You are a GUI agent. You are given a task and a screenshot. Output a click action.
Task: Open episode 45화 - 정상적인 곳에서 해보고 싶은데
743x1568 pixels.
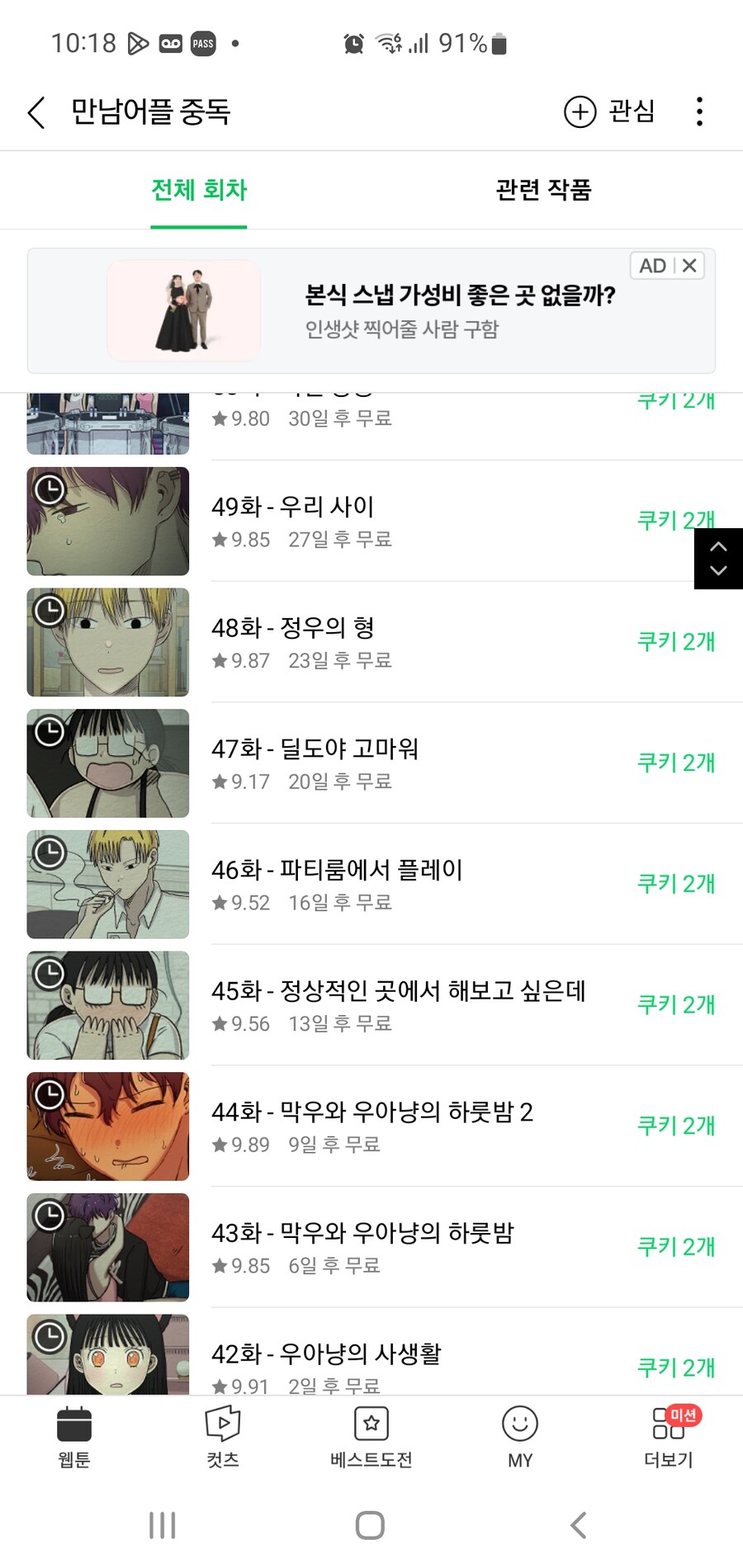pyautogui.click(x=371, y=1005)
